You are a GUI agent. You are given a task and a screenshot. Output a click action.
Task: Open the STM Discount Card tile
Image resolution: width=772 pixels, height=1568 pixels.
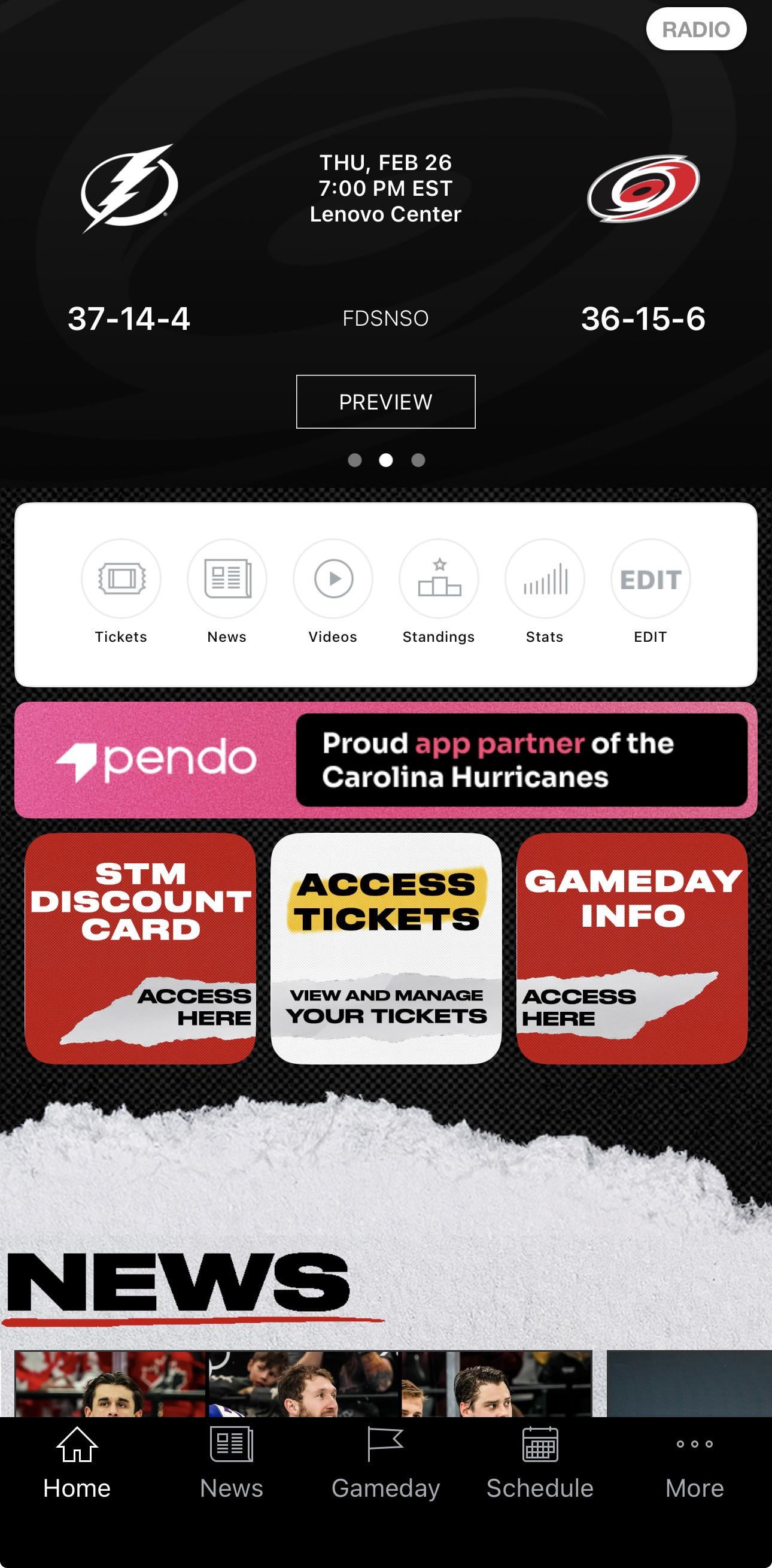point(141,948)
